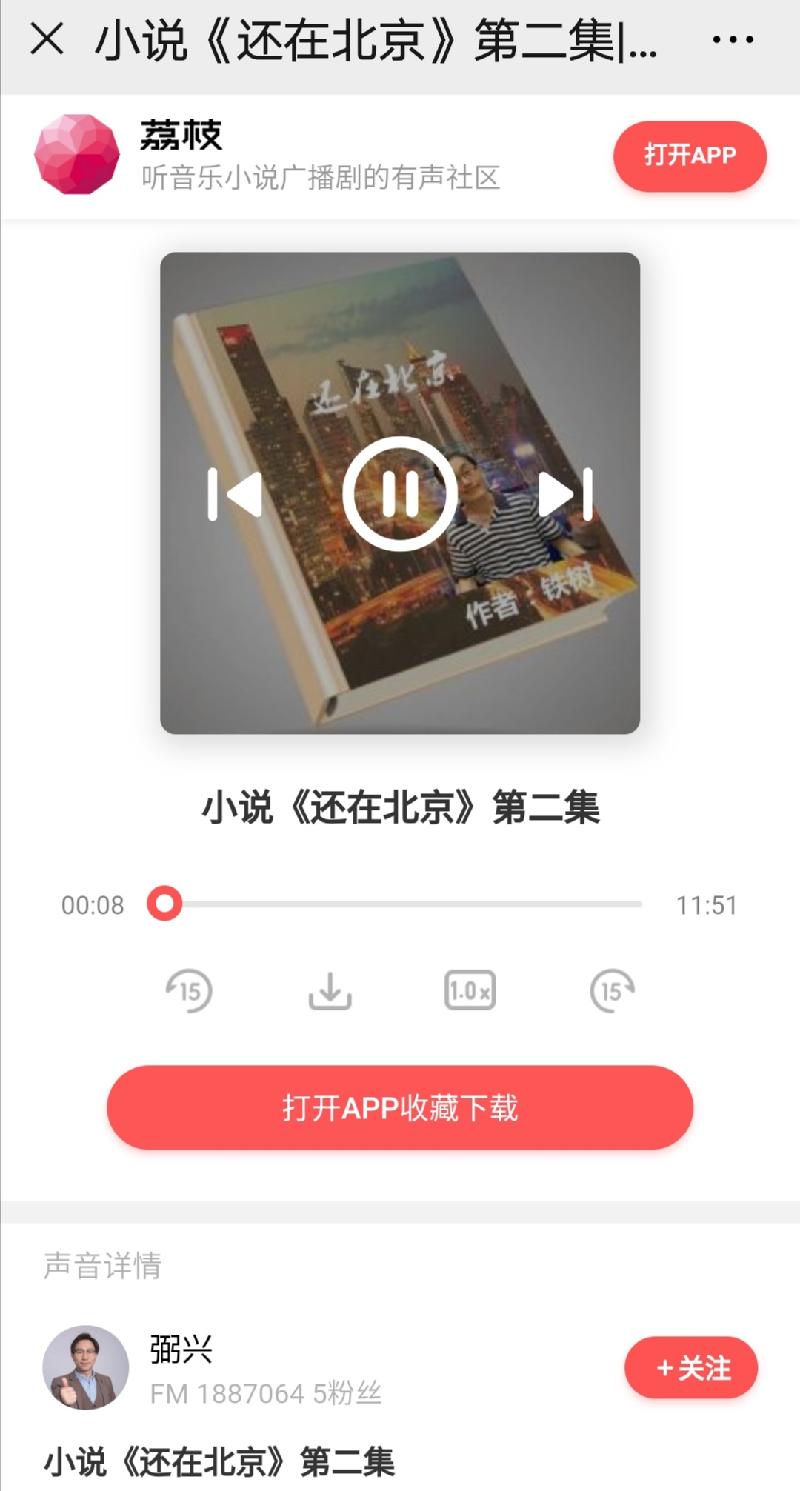Open 弼兴's profile
The image size is (800, 1491).
(x=86, y=1367)
